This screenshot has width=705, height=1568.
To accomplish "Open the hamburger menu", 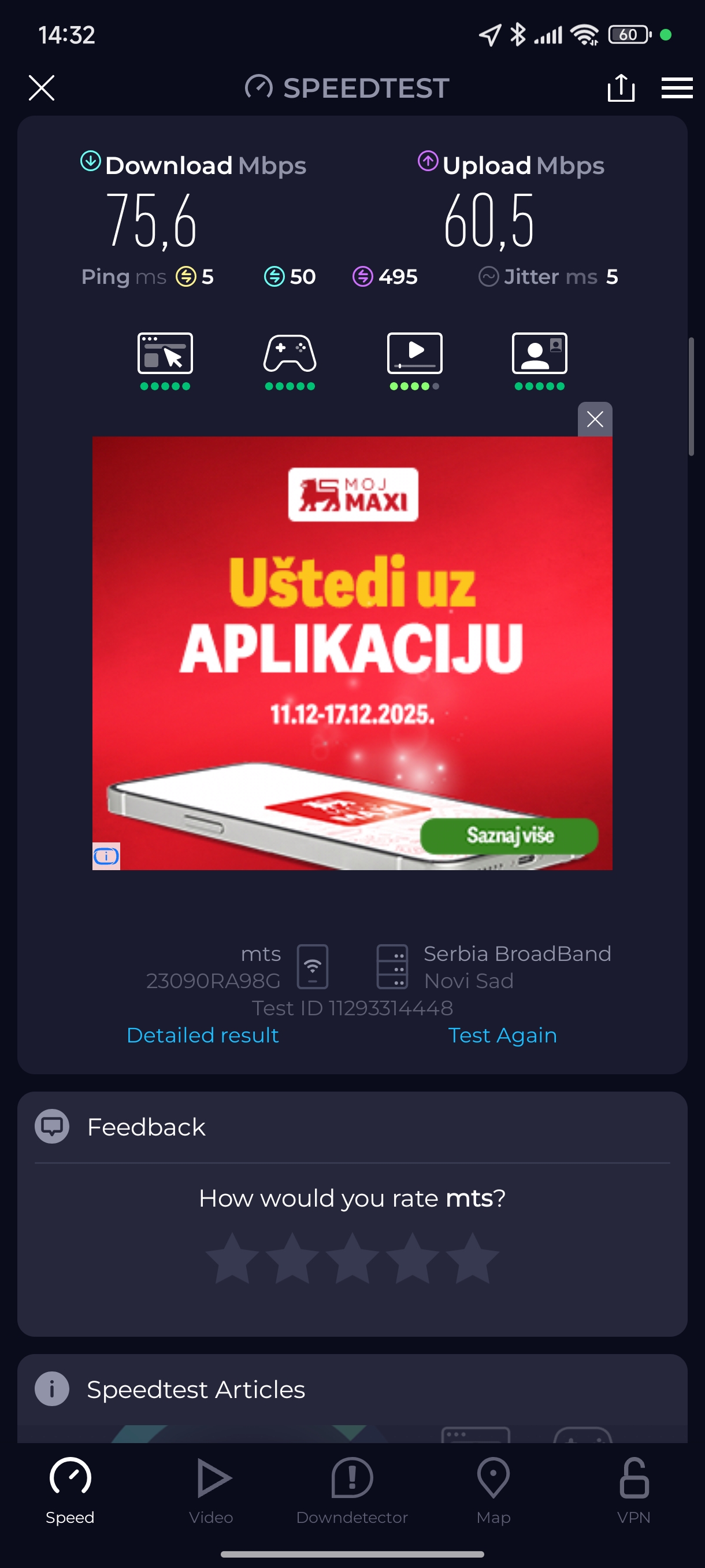I will tap(677, 88).
